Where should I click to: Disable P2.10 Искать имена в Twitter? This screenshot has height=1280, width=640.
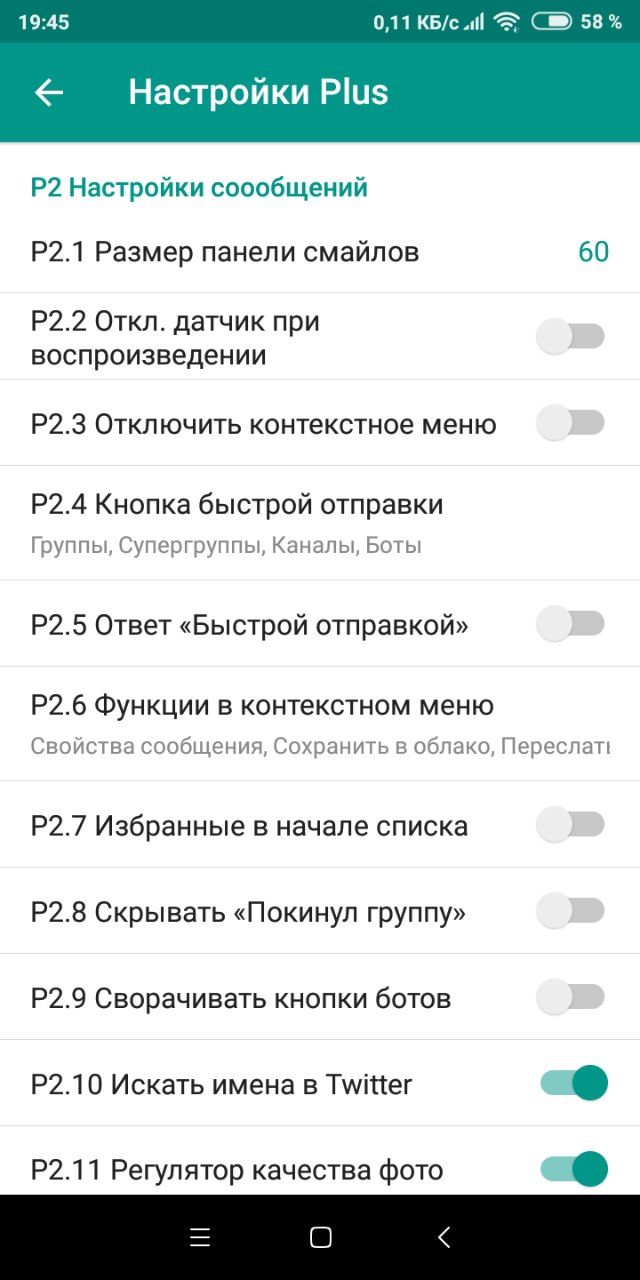(x=574, y=1083)
